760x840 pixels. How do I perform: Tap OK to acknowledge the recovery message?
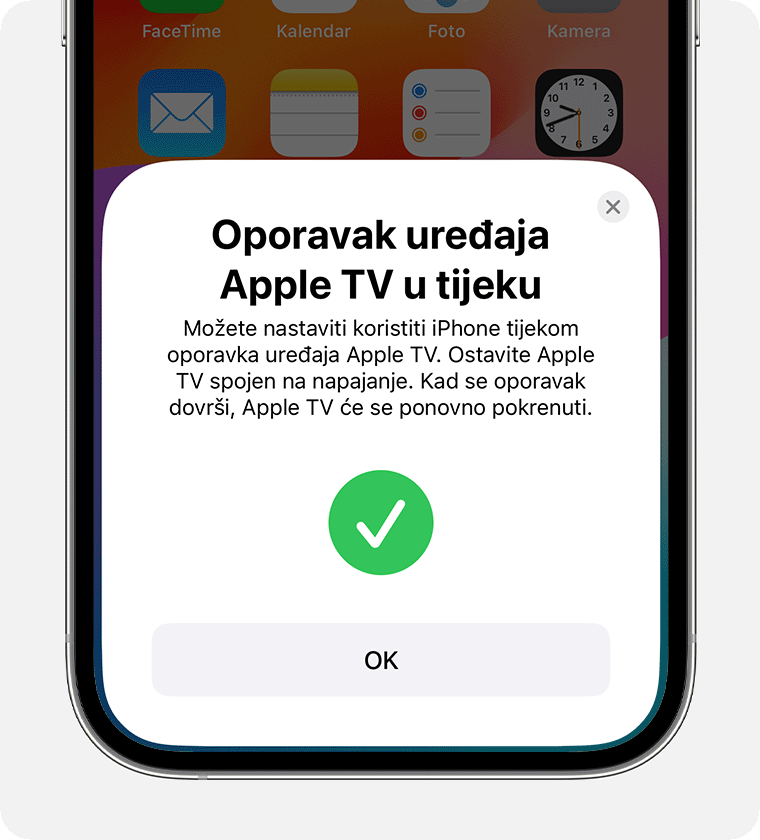pos(381,660)
